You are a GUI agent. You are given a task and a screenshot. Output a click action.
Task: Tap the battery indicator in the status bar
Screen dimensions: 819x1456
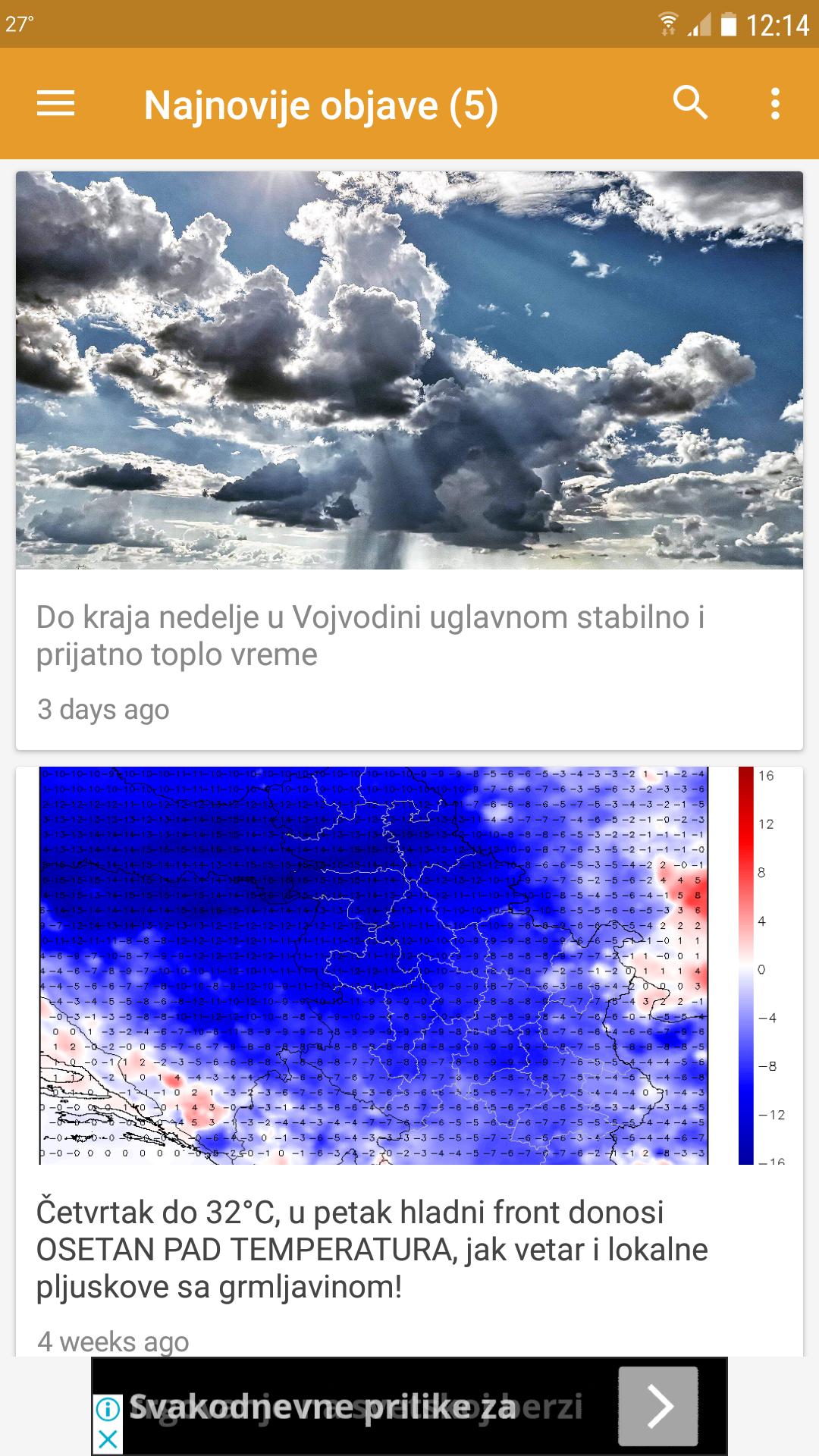coord(729,23)
